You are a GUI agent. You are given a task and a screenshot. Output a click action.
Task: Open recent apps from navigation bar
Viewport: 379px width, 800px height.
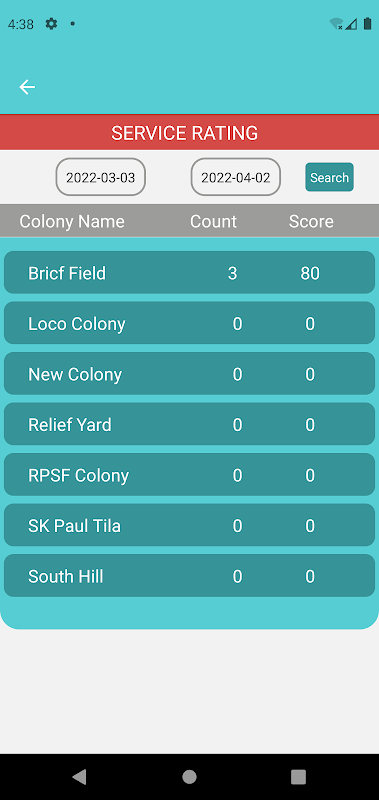[x=298, y=777]
